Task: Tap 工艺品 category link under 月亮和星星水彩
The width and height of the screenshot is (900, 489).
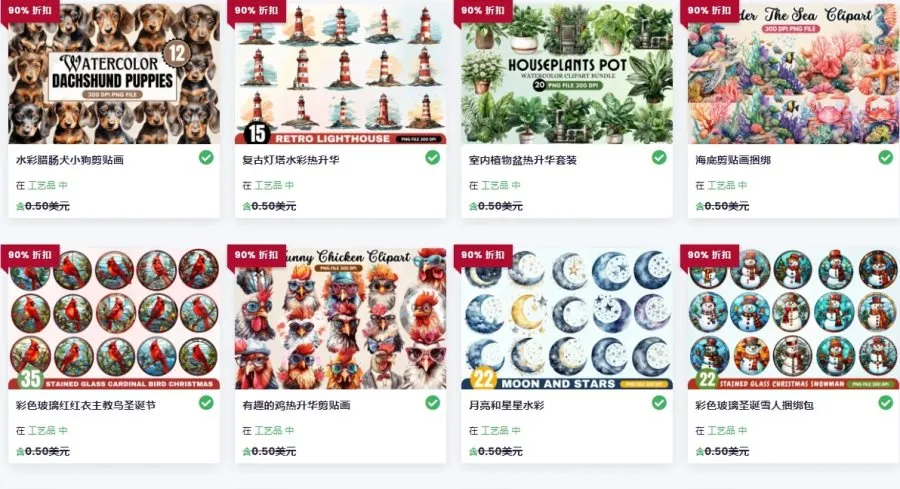Action: click(x=494, y=430)
